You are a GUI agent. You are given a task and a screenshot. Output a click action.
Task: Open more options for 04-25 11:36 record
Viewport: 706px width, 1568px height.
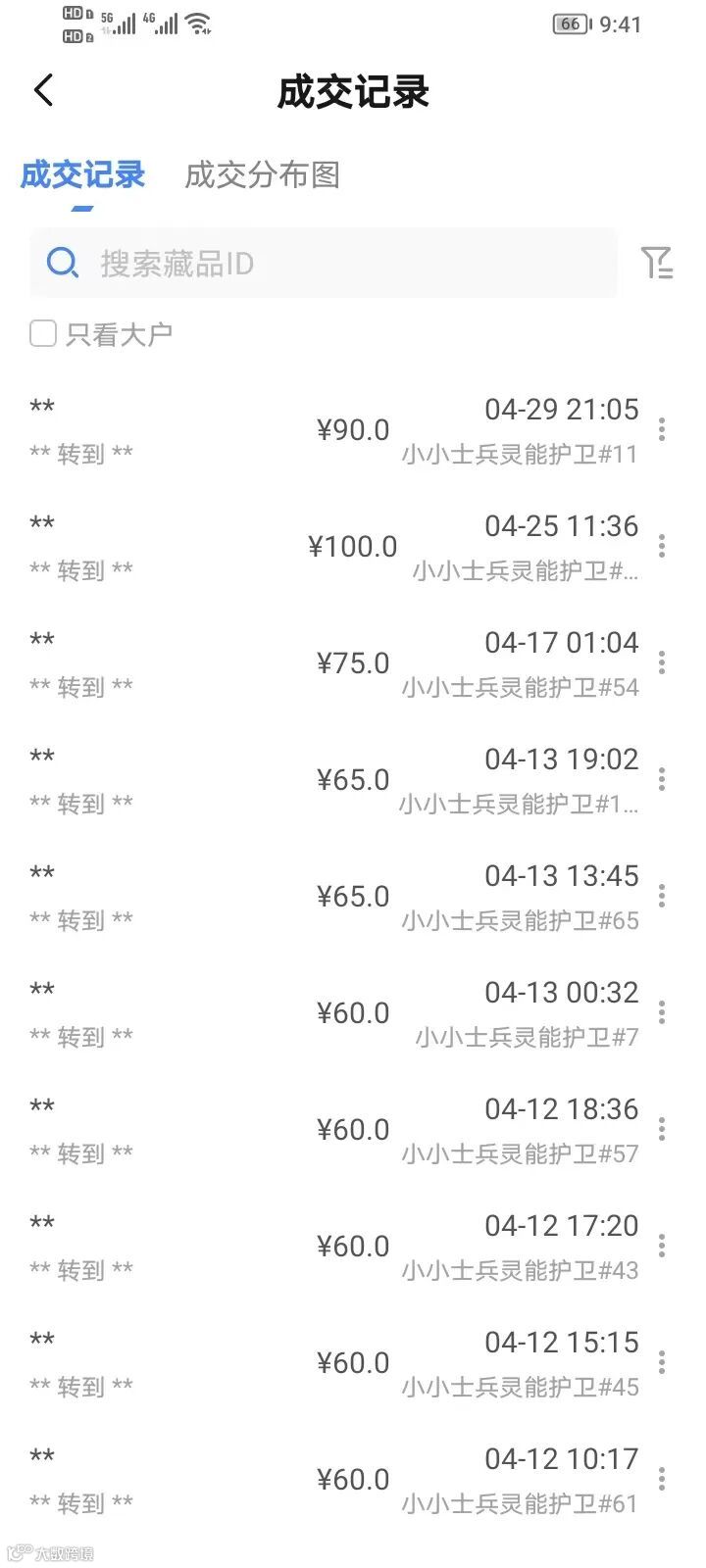662,546
